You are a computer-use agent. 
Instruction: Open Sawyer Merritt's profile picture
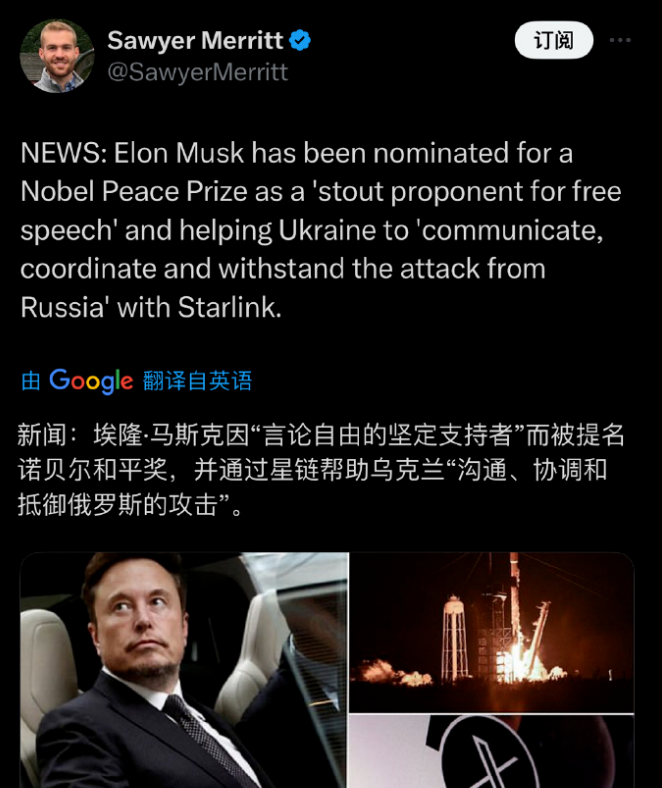(x=57, y=56)
